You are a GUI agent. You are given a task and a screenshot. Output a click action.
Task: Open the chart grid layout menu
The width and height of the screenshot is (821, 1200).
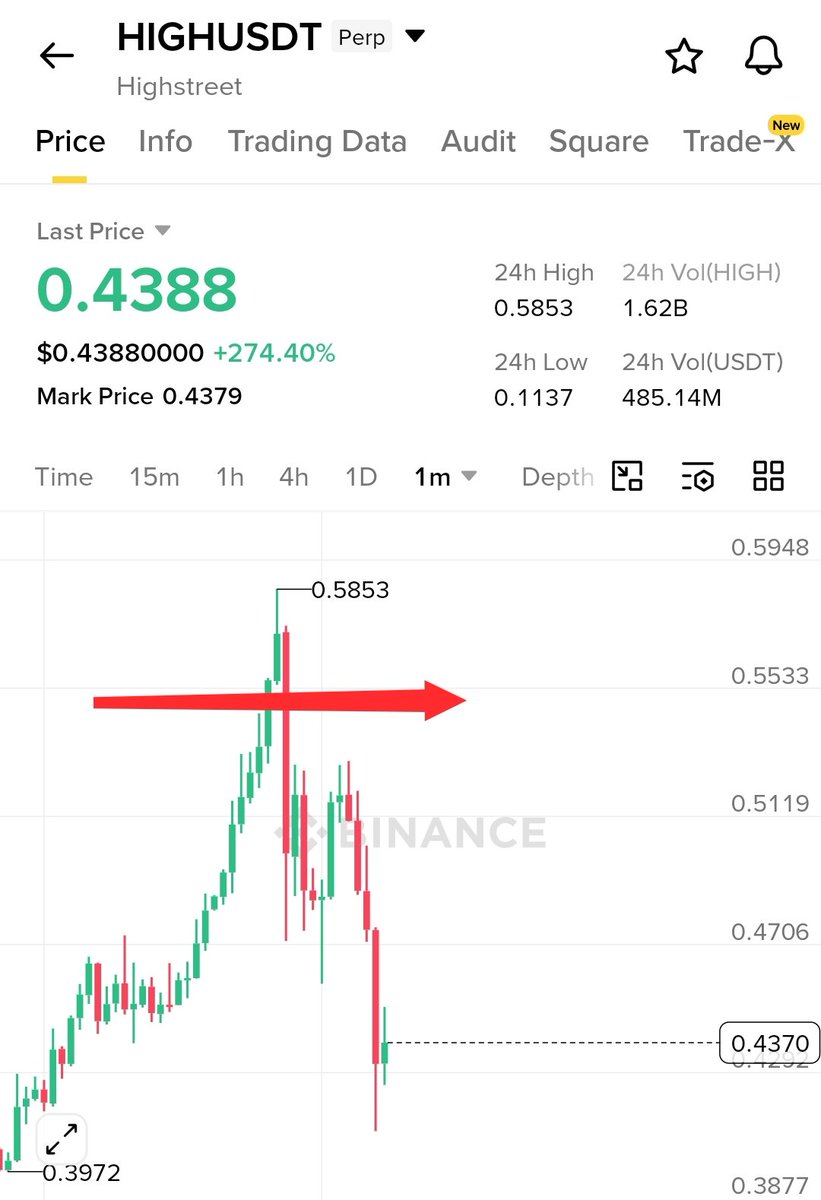tap(768, 476)
